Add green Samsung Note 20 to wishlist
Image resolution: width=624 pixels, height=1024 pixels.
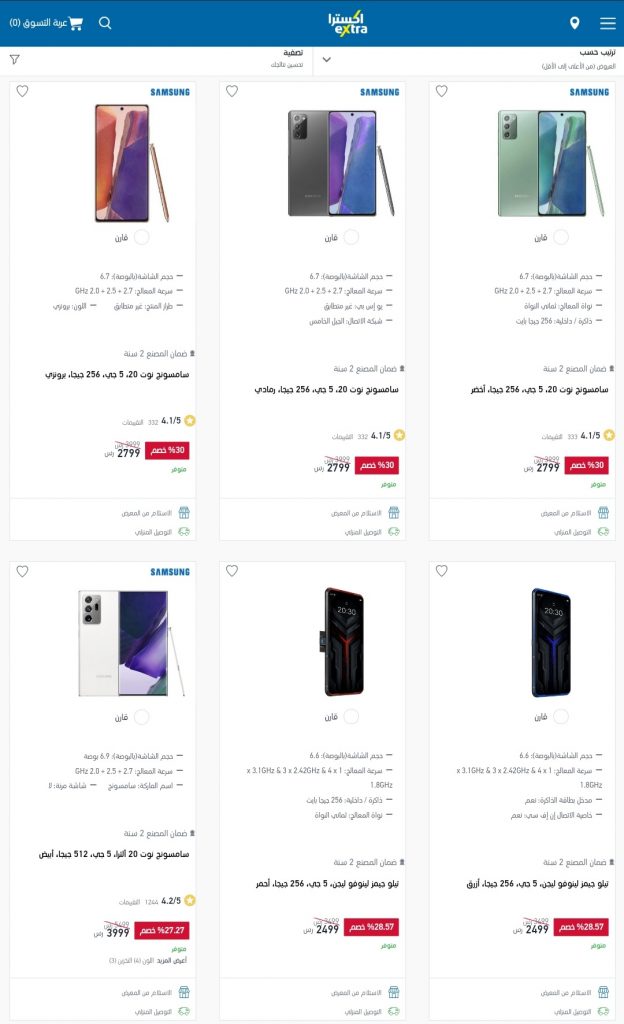(442, 91)
